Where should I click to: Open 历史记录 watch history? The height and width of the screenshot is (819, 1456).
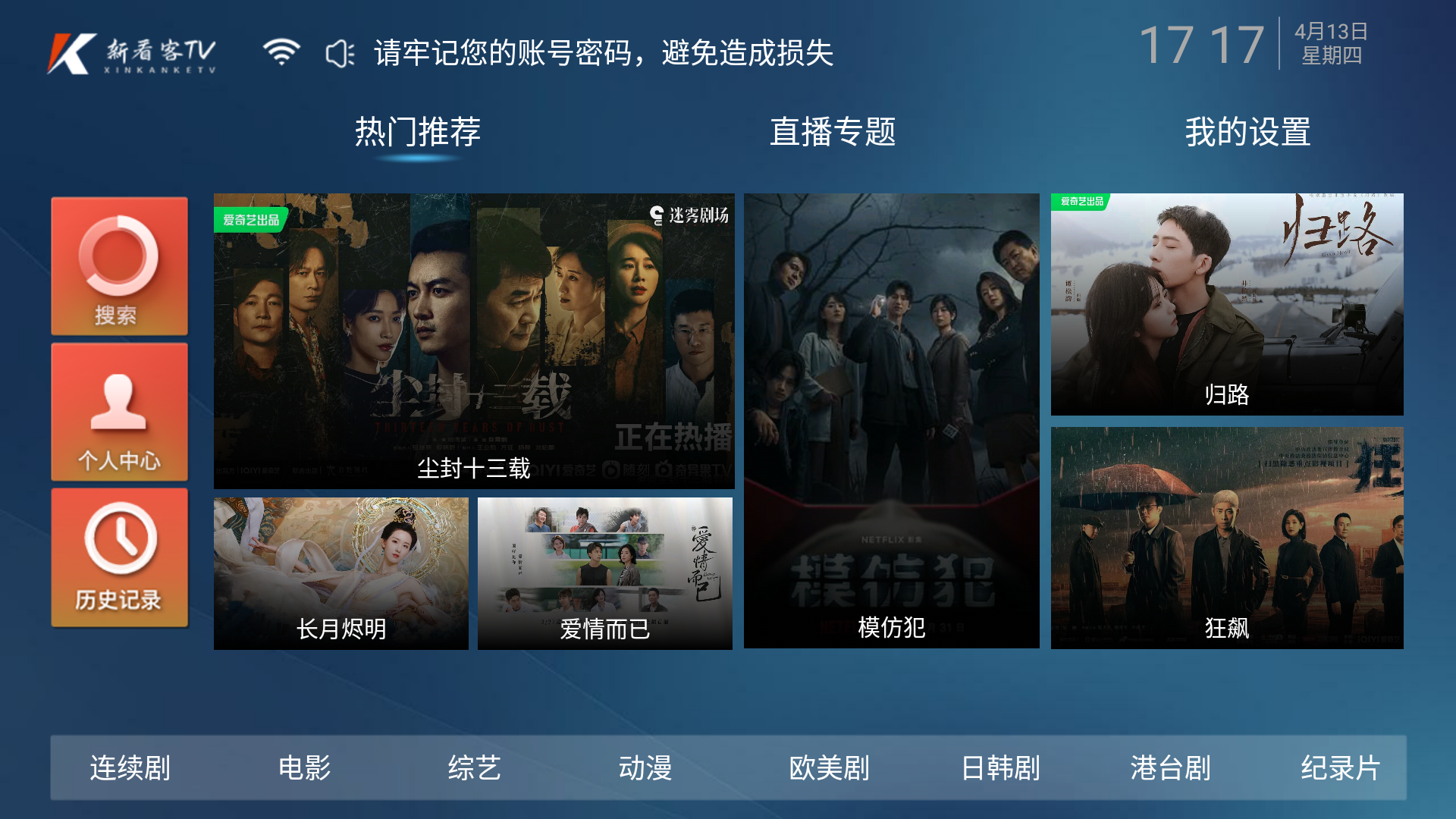tap(119, 557)
